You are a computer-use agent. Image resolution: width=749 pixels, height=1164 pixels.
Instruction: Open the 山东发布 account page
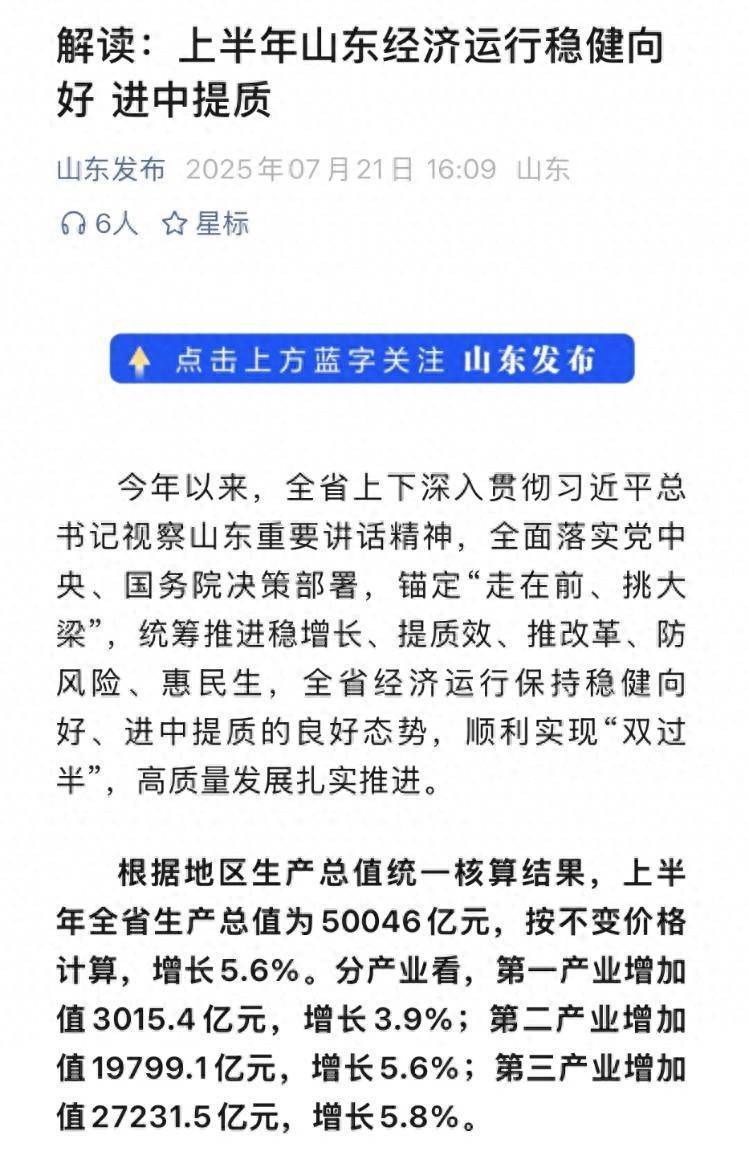[x=111, y=168]
